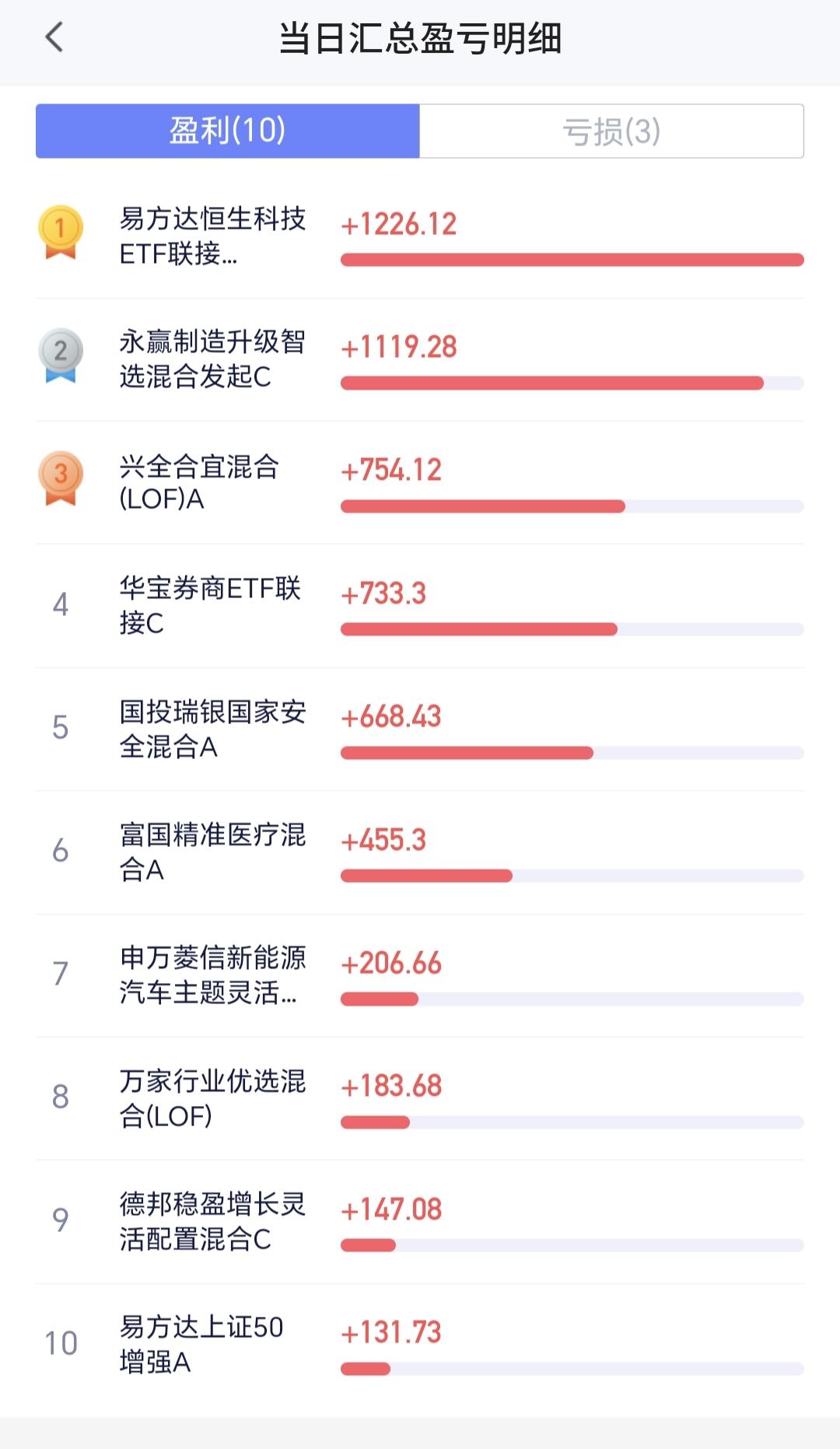Open the 富国精准医疗混合A fund
Screen dimensions: 840x1449
point(420,852)
